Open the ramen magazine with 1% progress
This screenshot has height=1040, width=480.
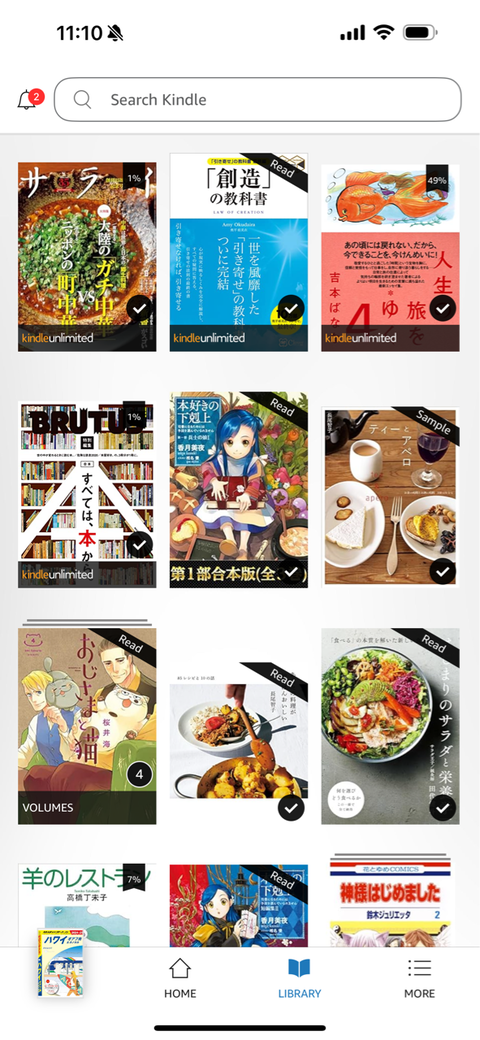87,257
